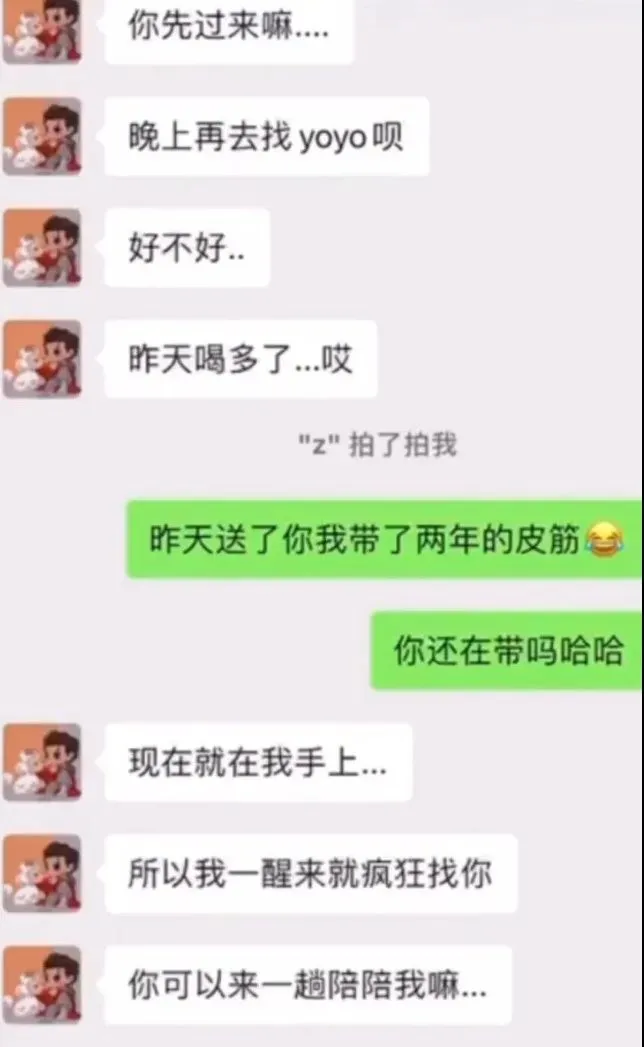View profile from avatar beside 现在就在我手上

[42, 762]
